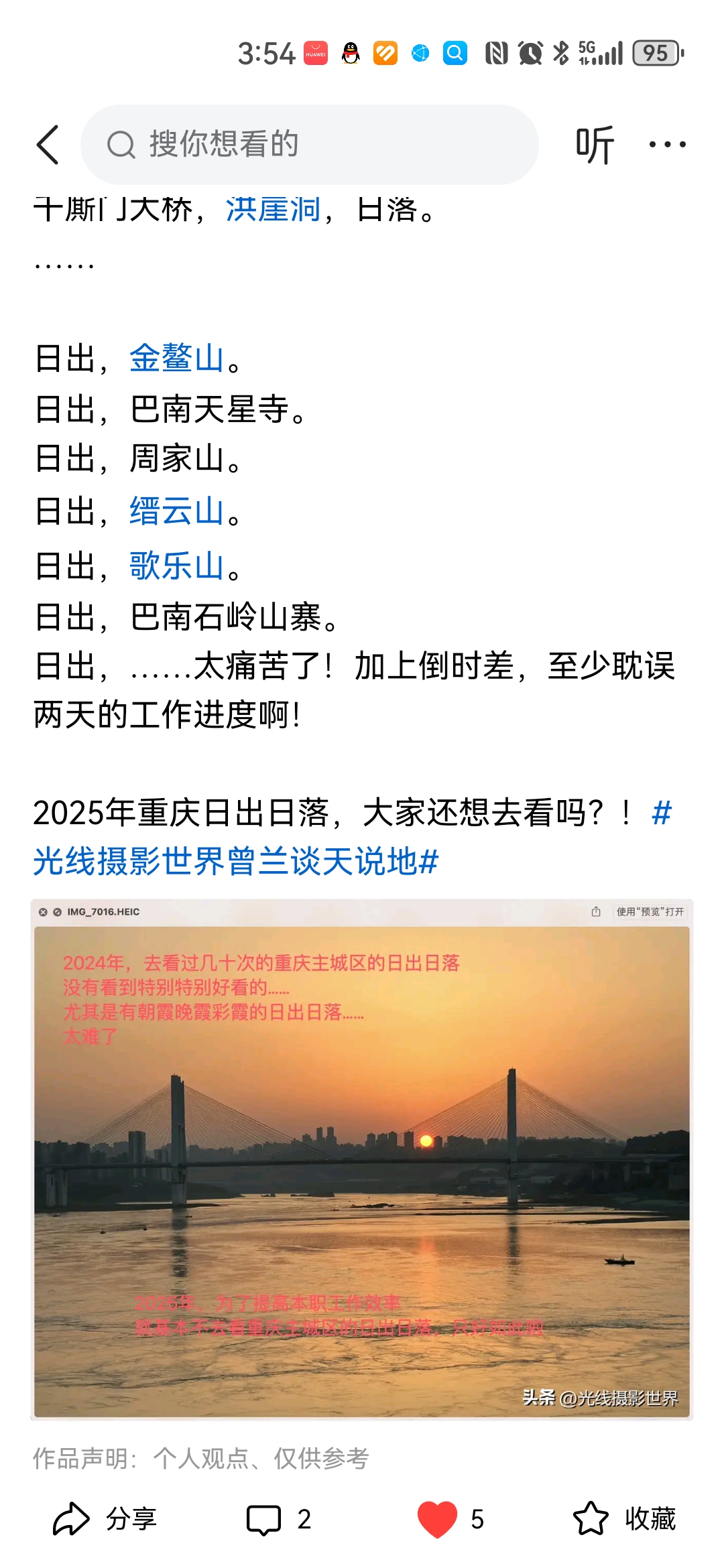Go back using the top-left arrow
Viewport: 724px width, 1568px height.
tap(48, 144)
